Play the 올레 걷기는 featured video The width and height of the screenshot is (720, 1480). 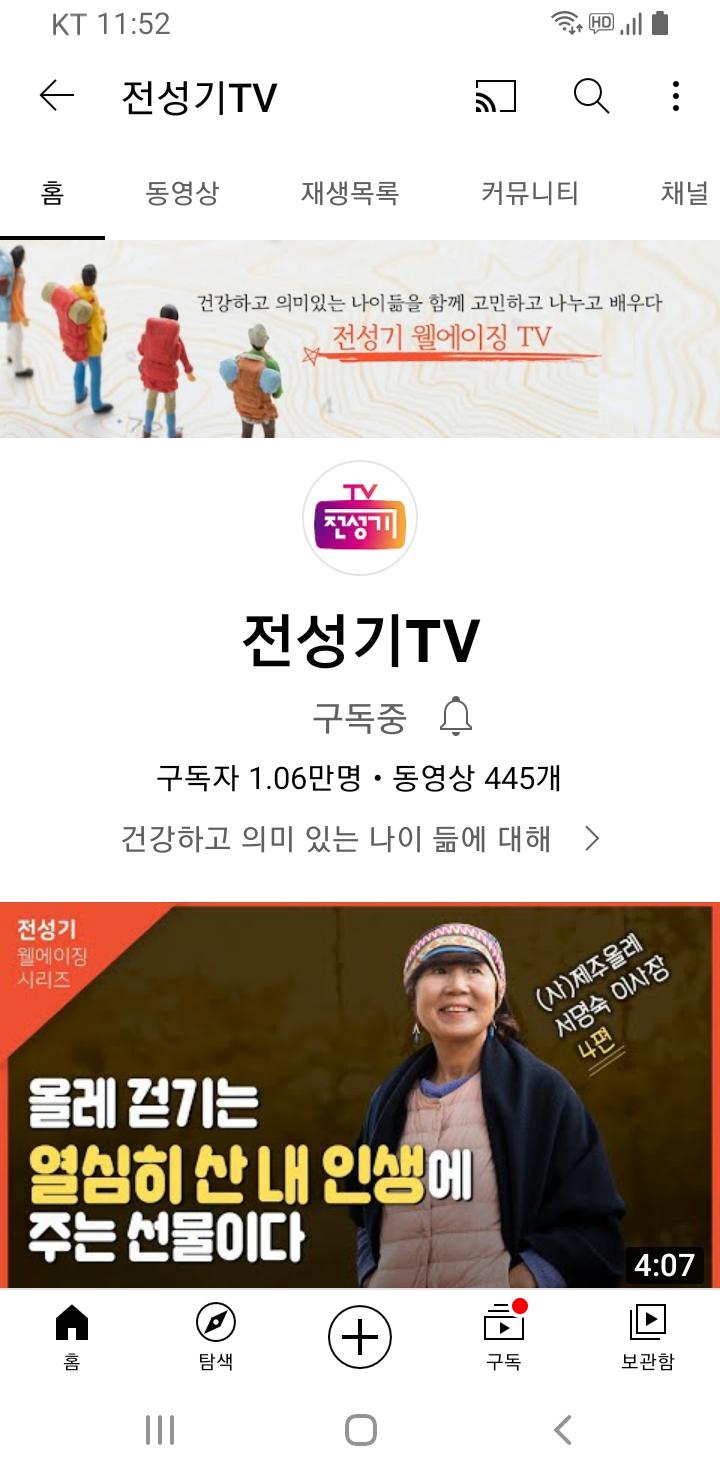point(360,1095)
